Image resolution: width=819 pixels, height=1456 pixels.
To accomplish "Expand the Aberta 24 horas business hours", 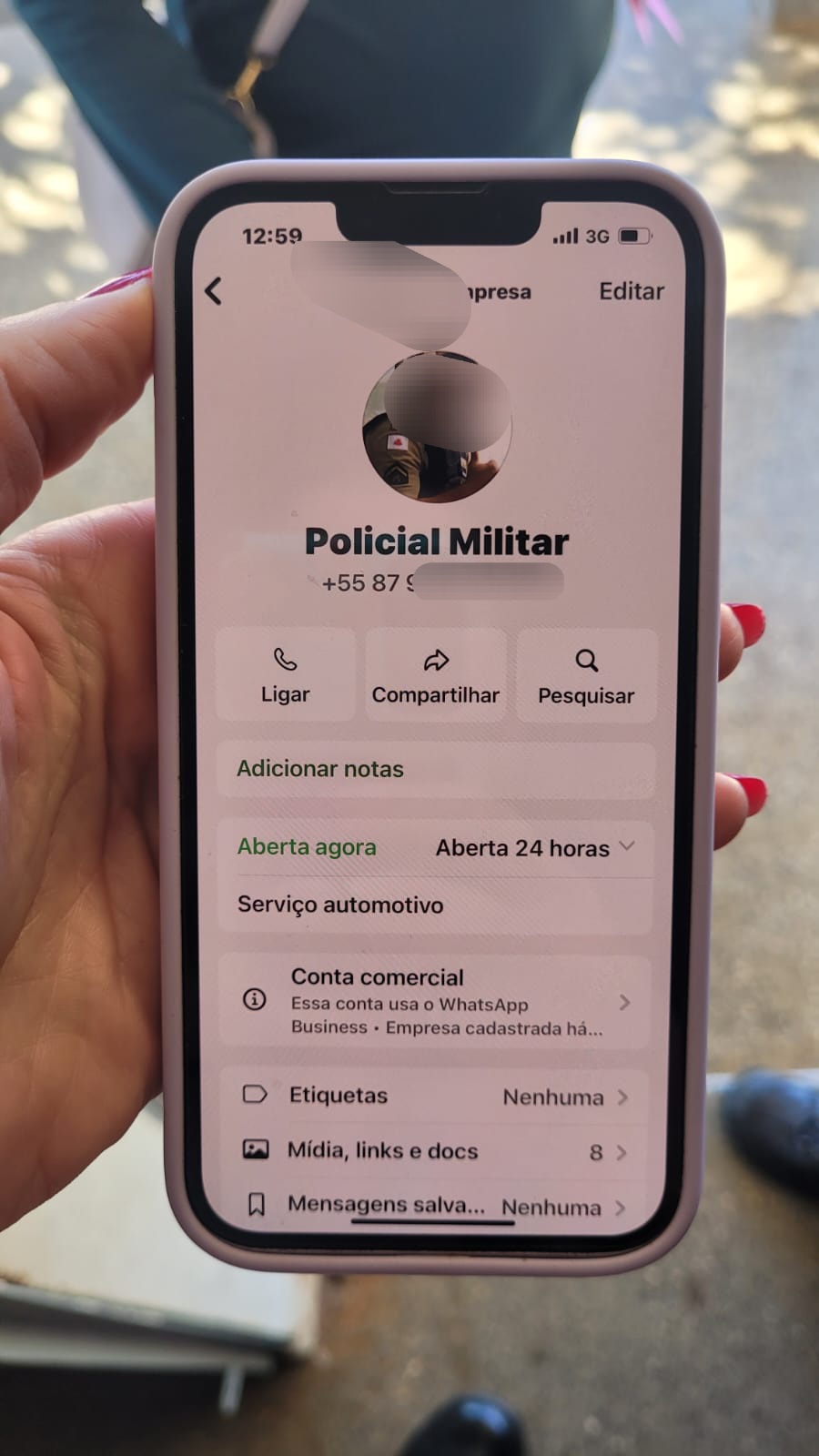I will (535, 847).
